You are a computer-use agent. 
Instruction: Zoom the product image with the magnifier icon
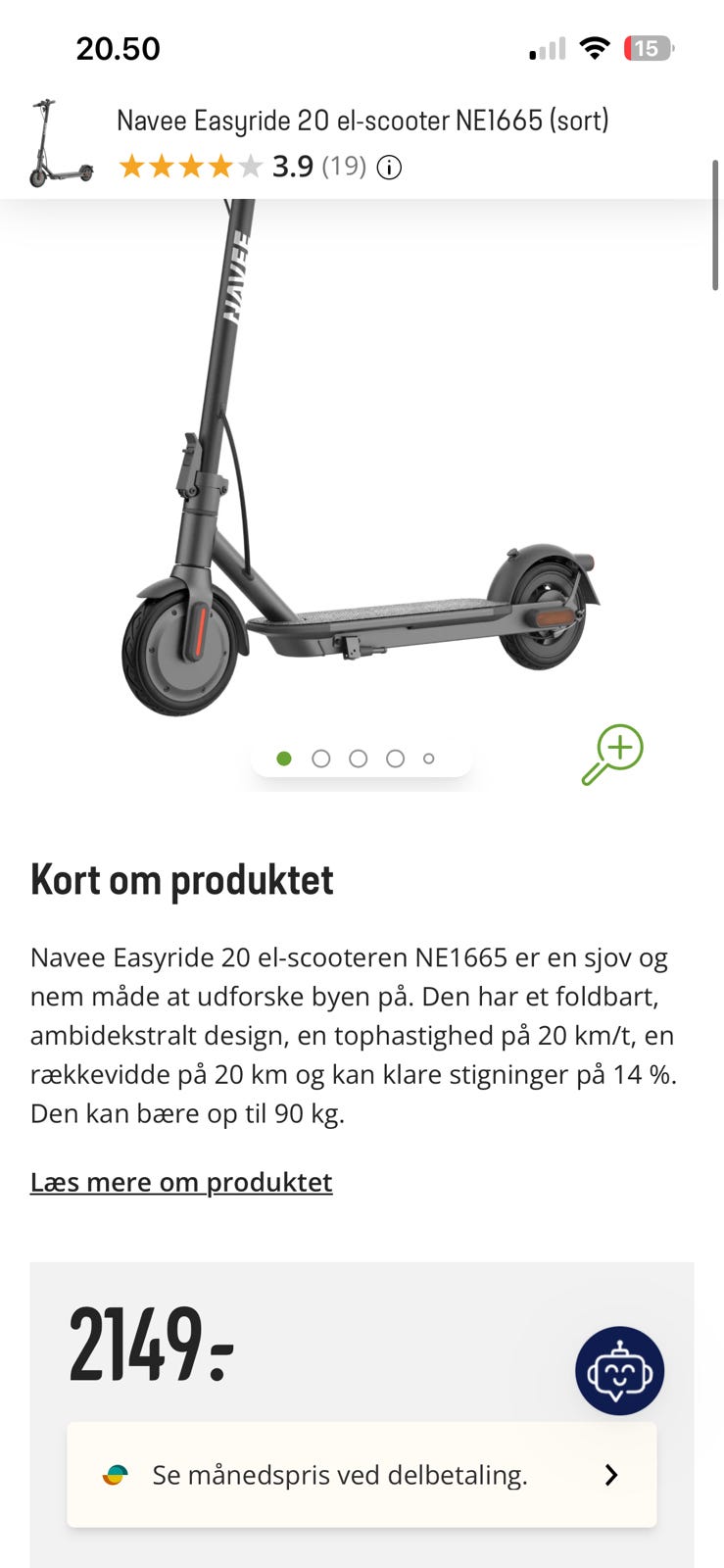point(612,755)
